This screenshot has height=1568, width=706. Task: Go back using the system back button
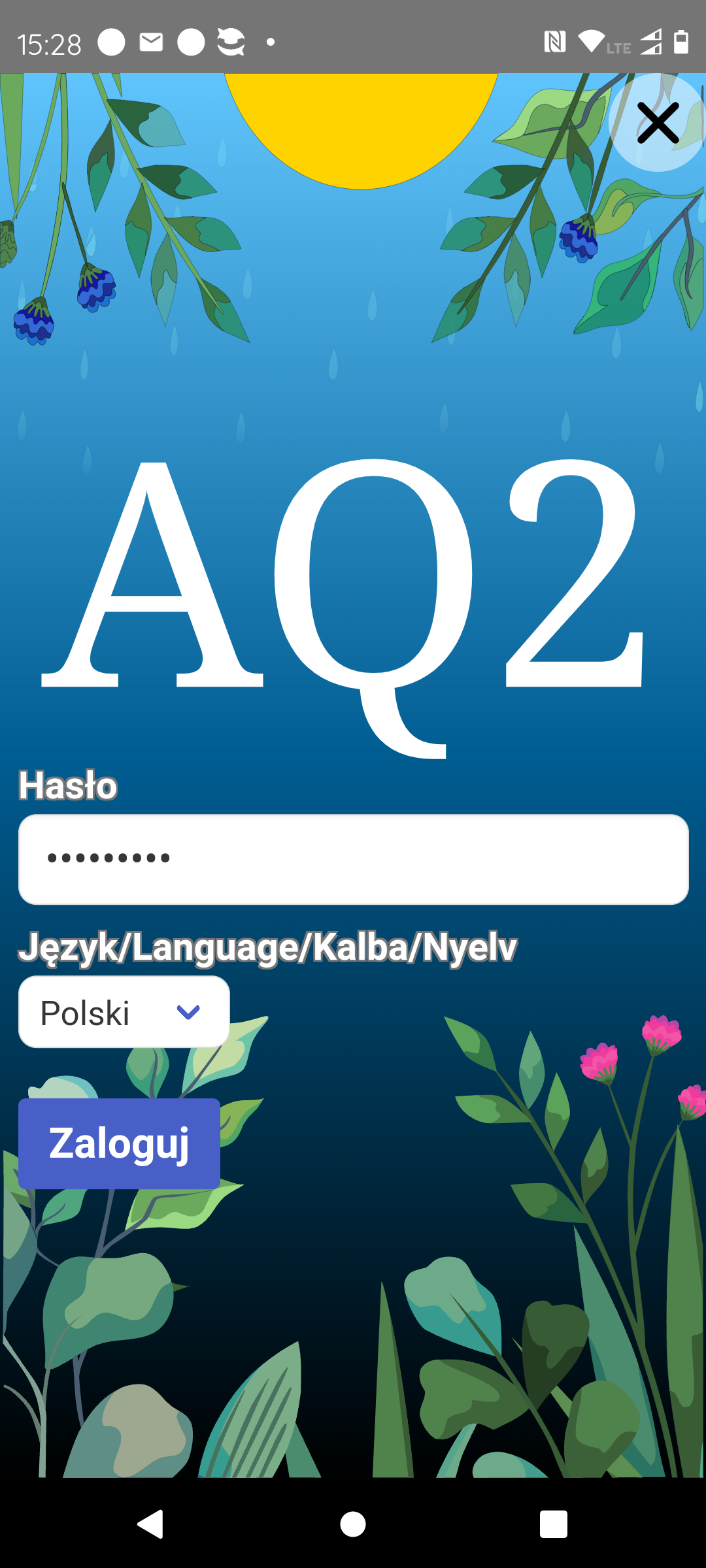pos(151,1524)
